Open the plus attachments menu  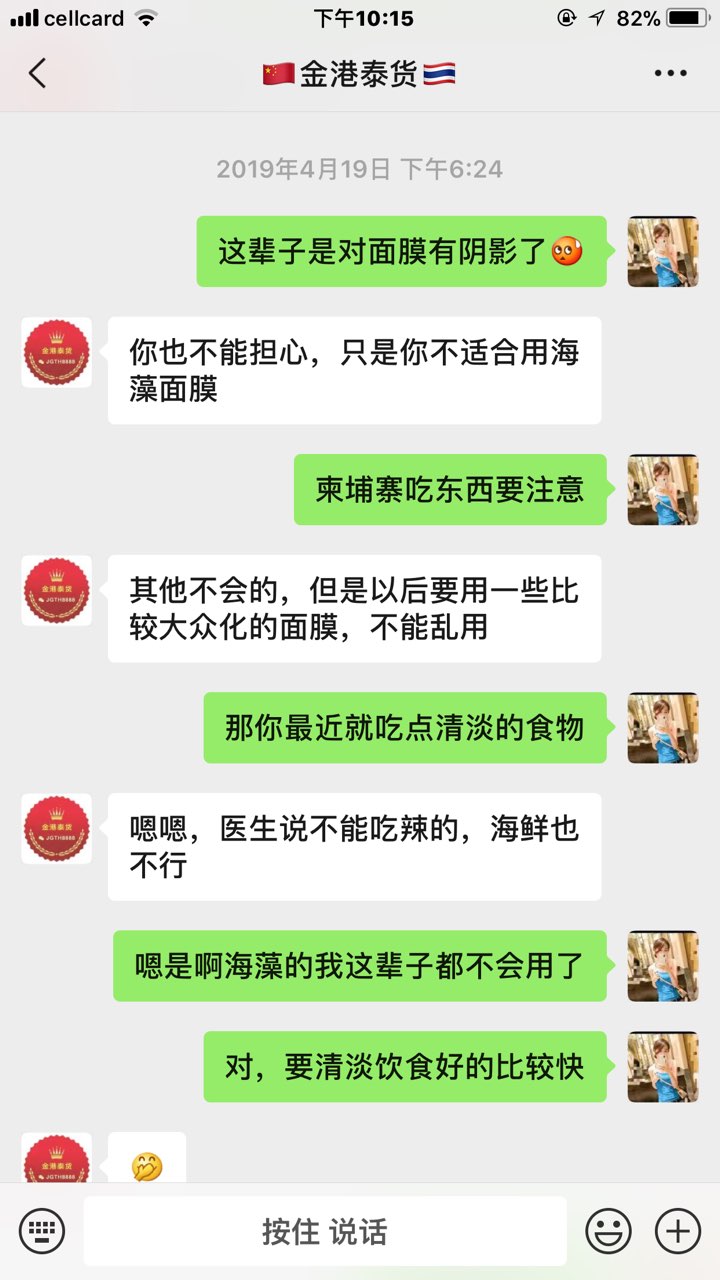[677, 1230]
